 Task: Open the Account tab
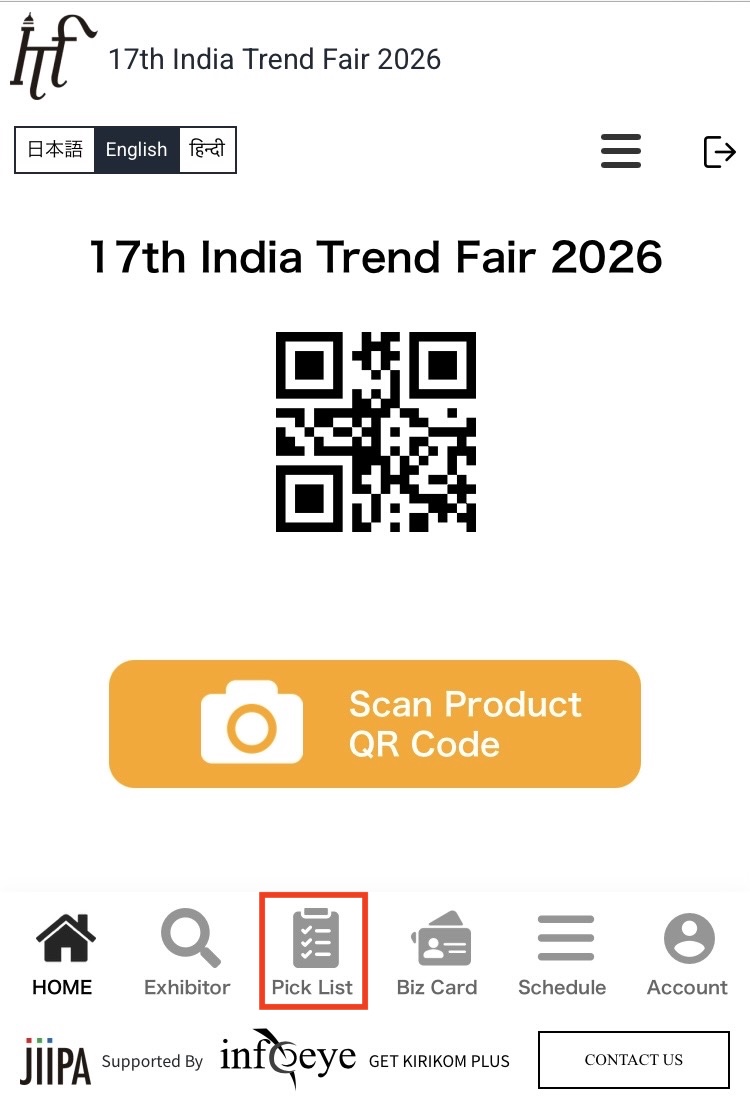[687, 954]
